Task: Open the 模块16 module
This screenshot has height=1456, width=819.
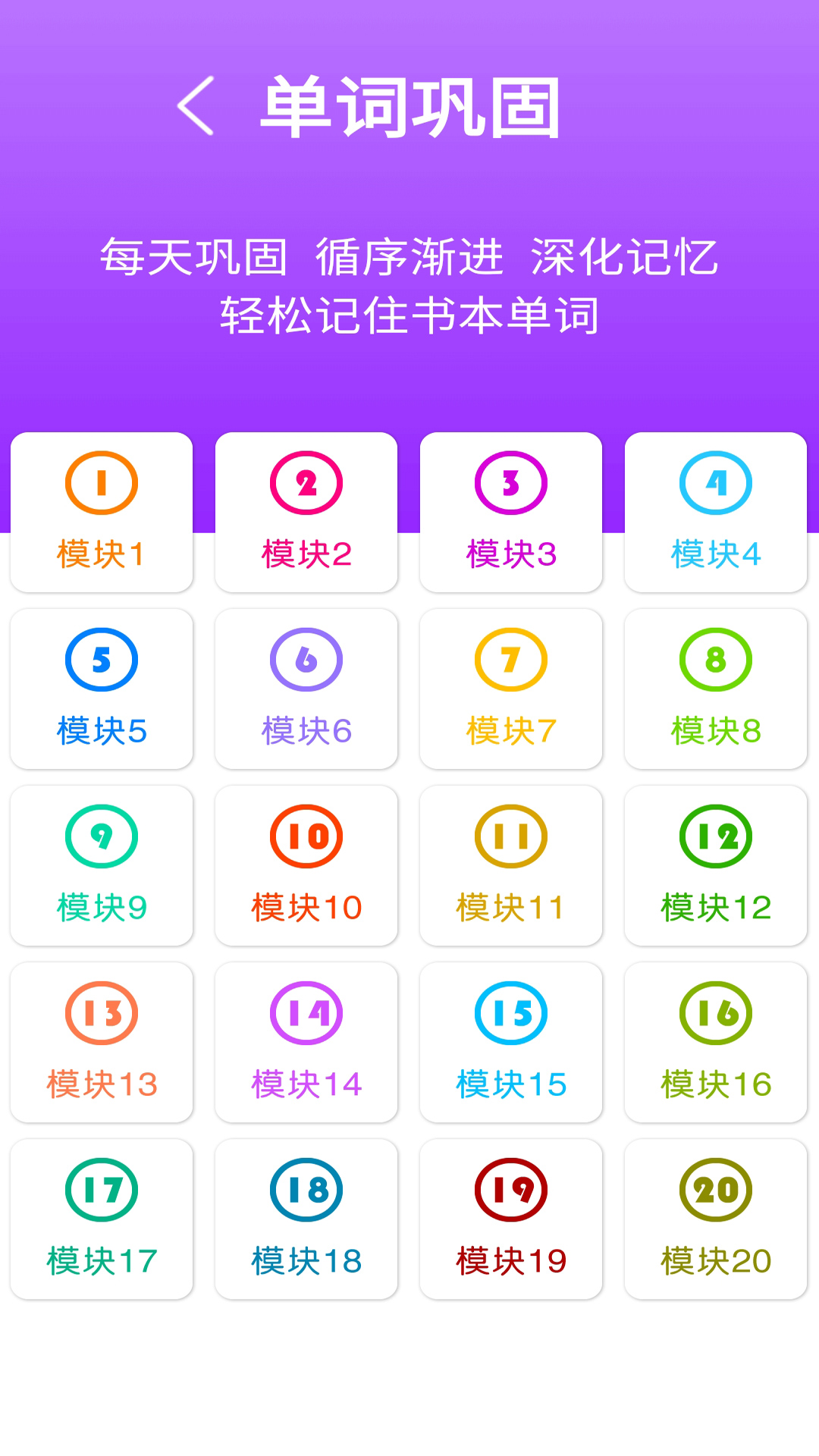Action: point(715,1042)
